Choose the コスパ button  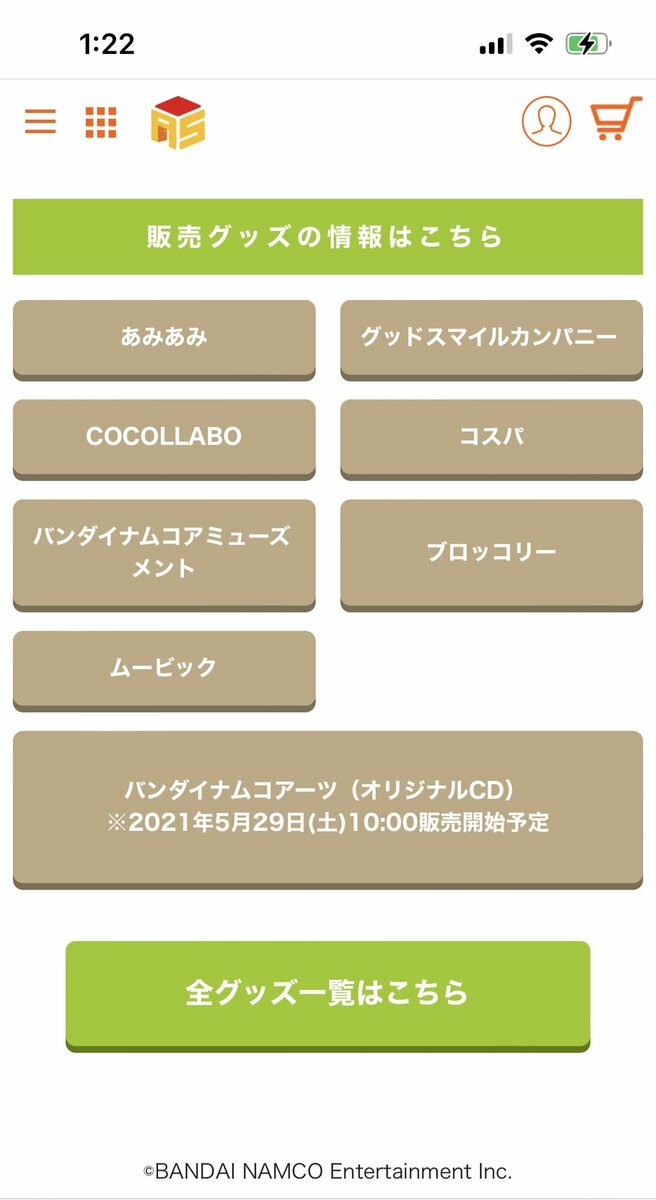point(491,438)
